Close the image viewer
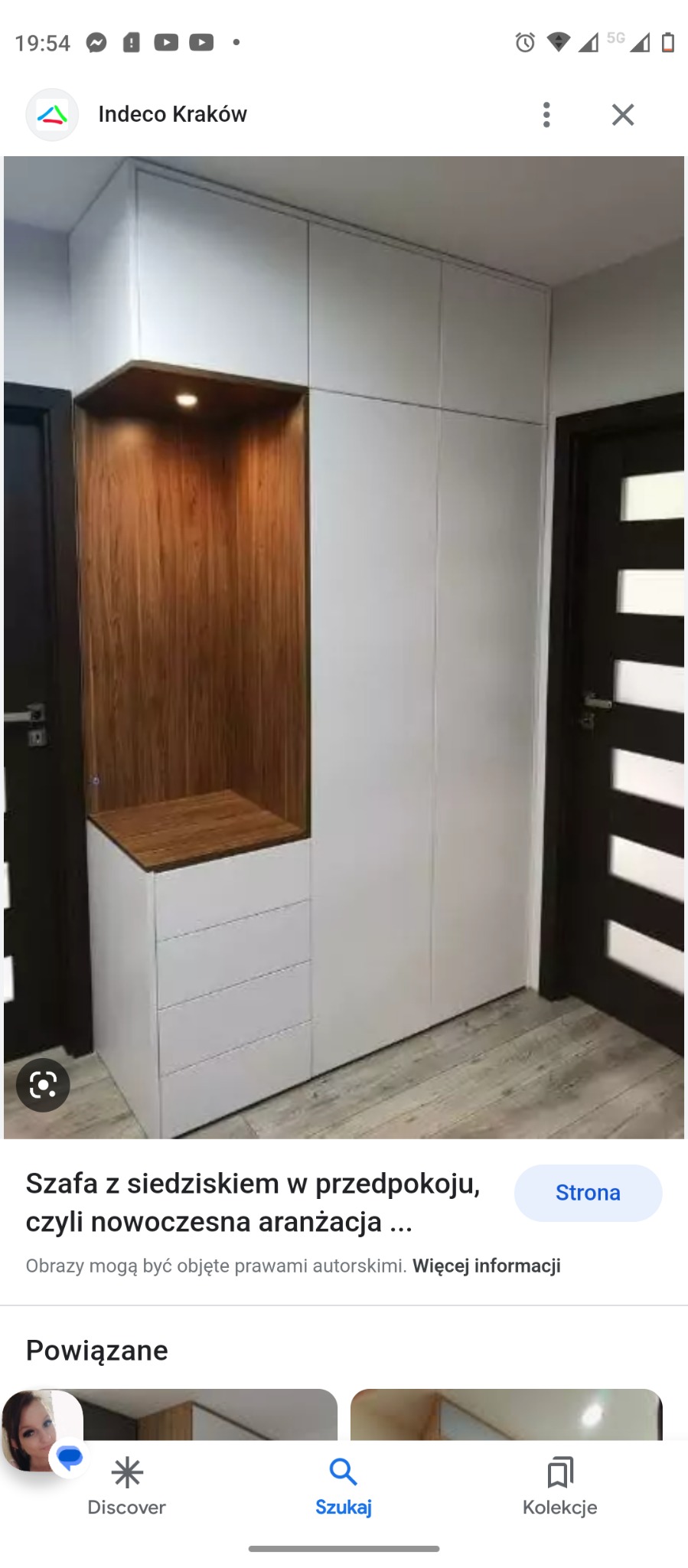Image resolution: width=688 pixels, height=1568 pixels. tap(623, 115)
